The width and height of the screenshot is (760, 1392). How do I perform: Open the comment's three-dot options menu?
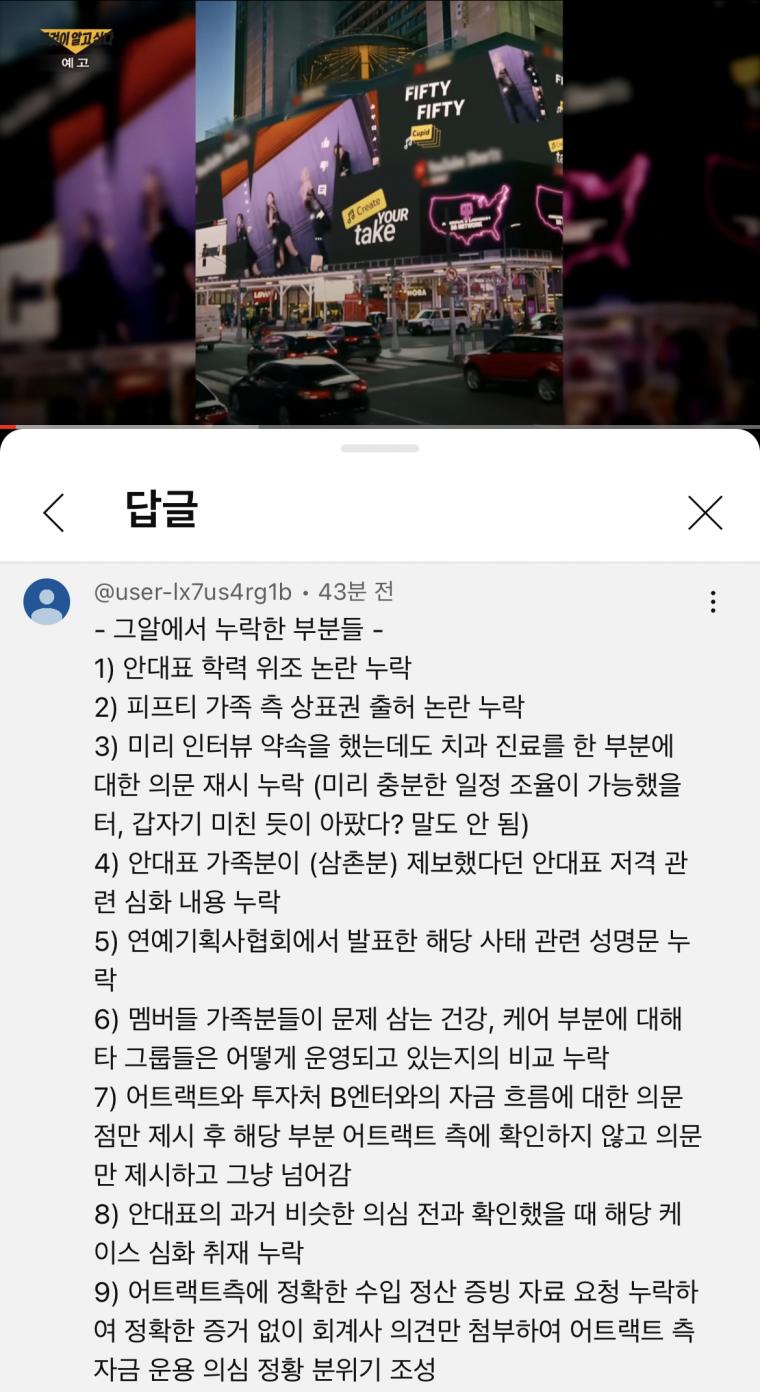point(712,601)
